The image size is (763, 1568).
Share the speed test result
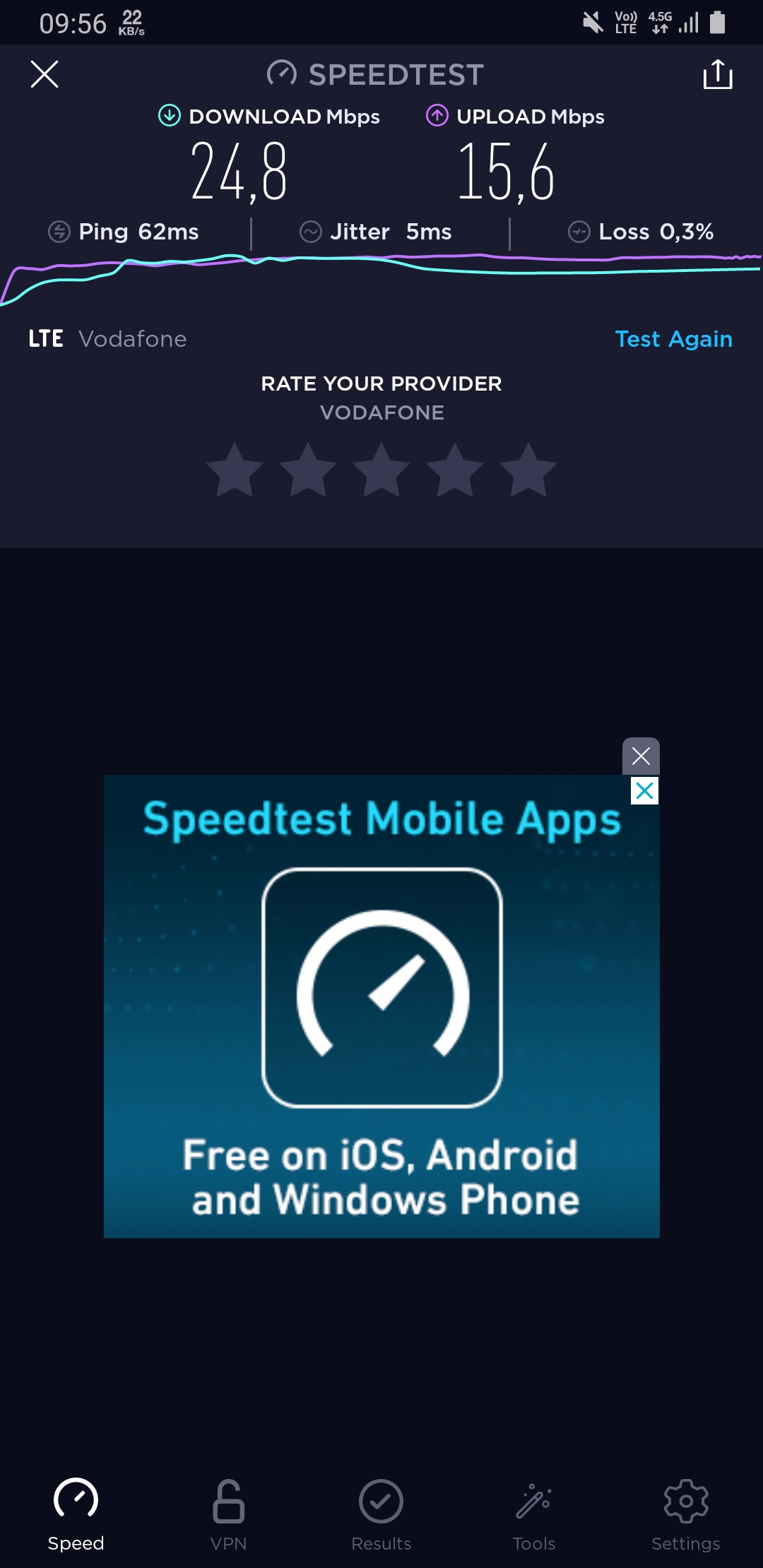718,74
